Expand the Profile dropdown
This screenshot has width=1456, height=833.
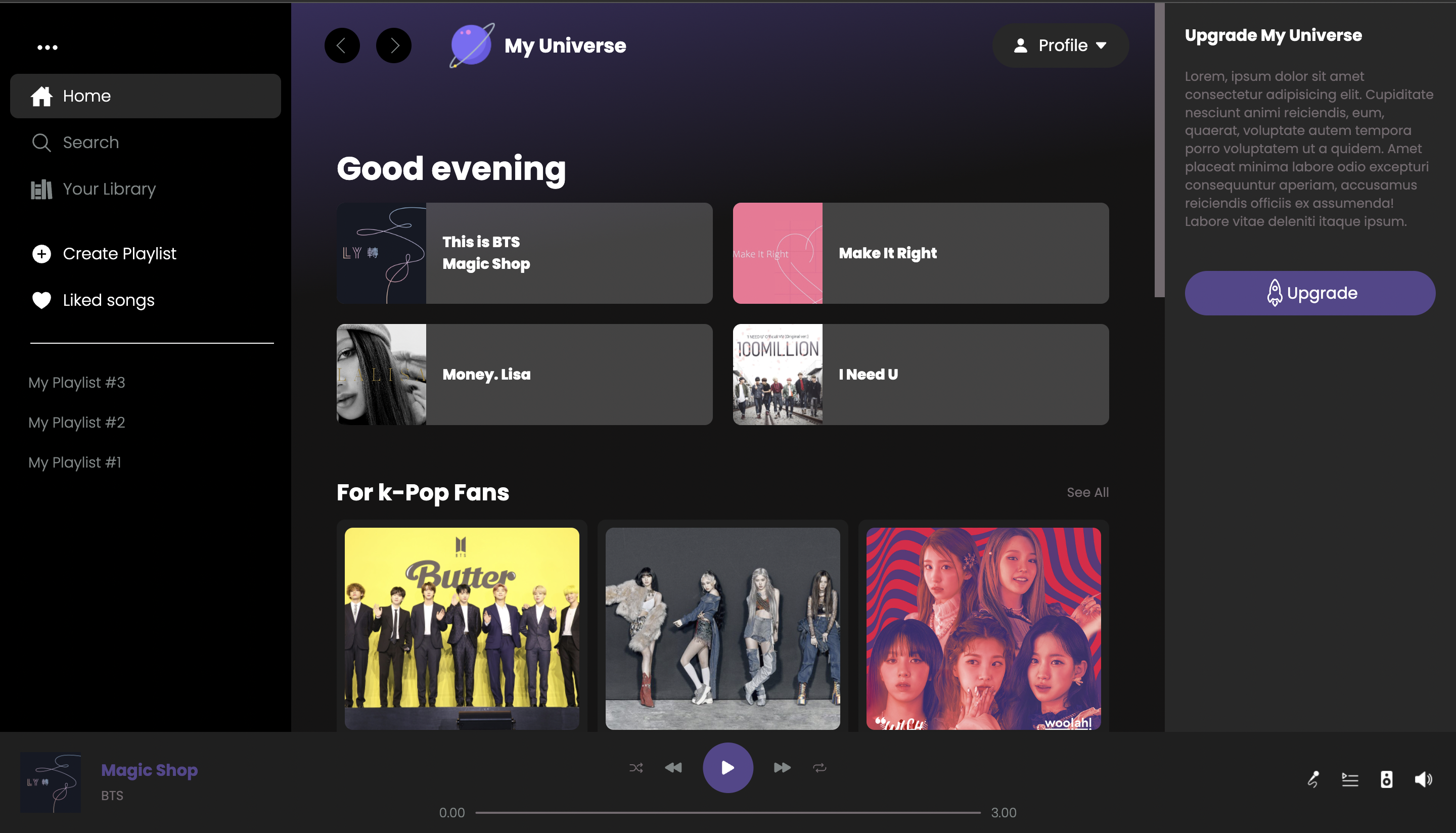click(1060, 46)
